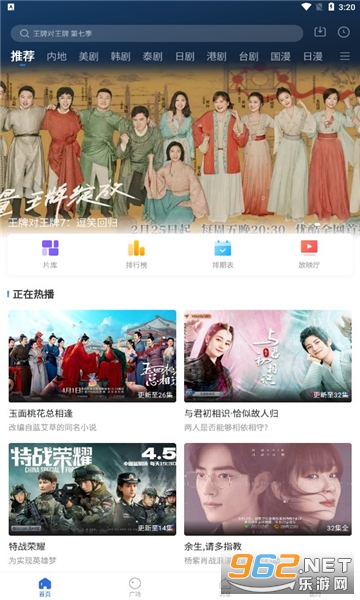Open the downloads icon
Viewport: 360px width, 600px height.
pyautogui.click(x=320, y=32)
